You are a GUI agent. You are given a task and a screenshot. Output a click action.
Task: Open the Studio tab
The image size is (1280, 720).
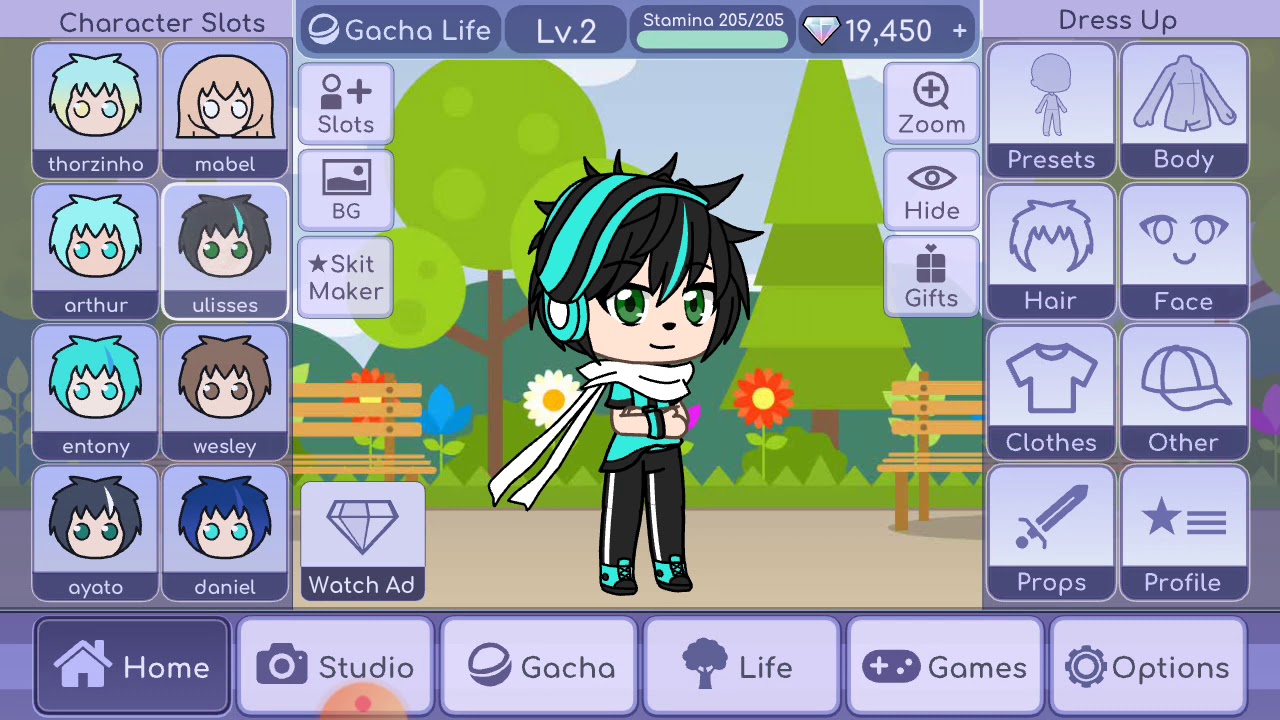pyautogui.click(x=335, y=666)
